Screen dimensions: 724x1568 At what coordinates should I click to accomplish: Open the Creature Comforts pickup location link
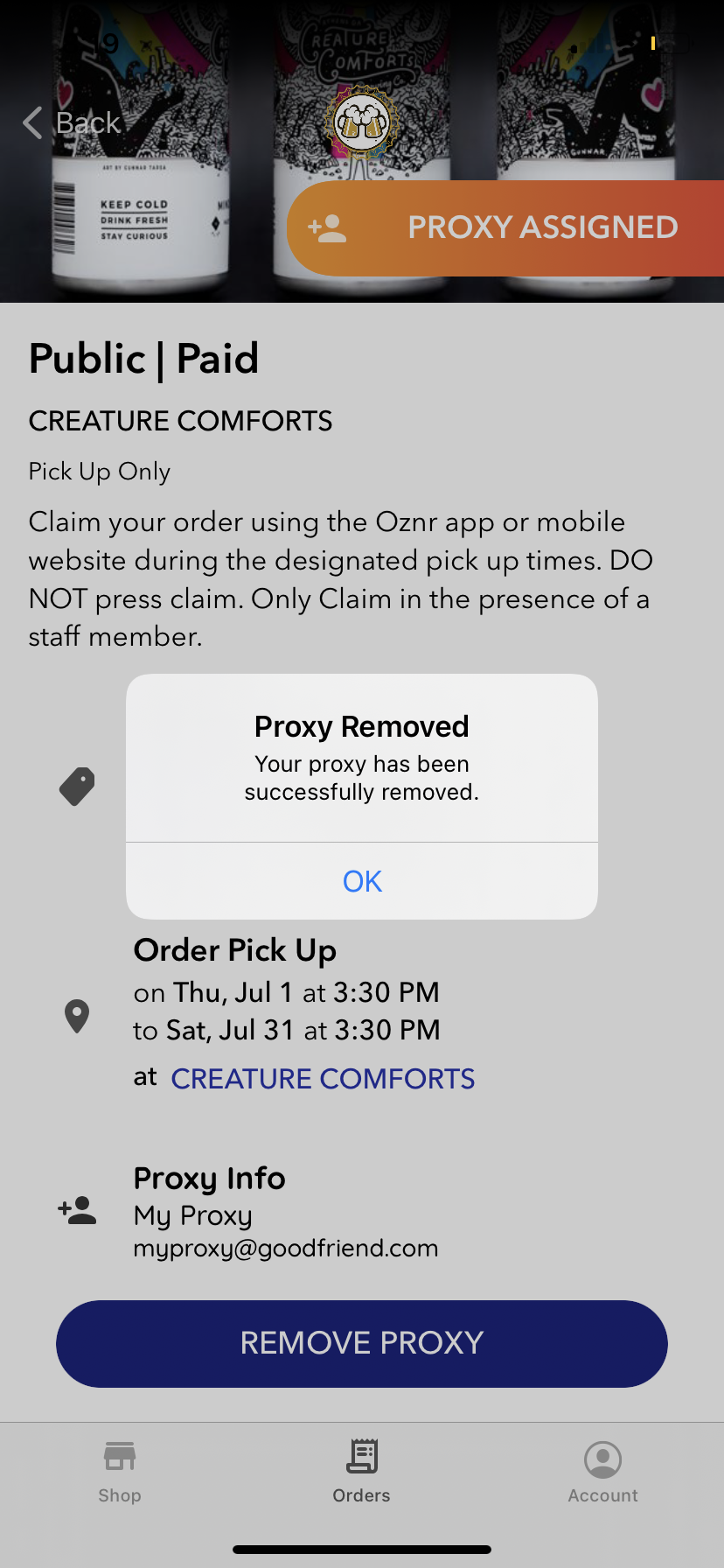click(x=323, y=1079)
